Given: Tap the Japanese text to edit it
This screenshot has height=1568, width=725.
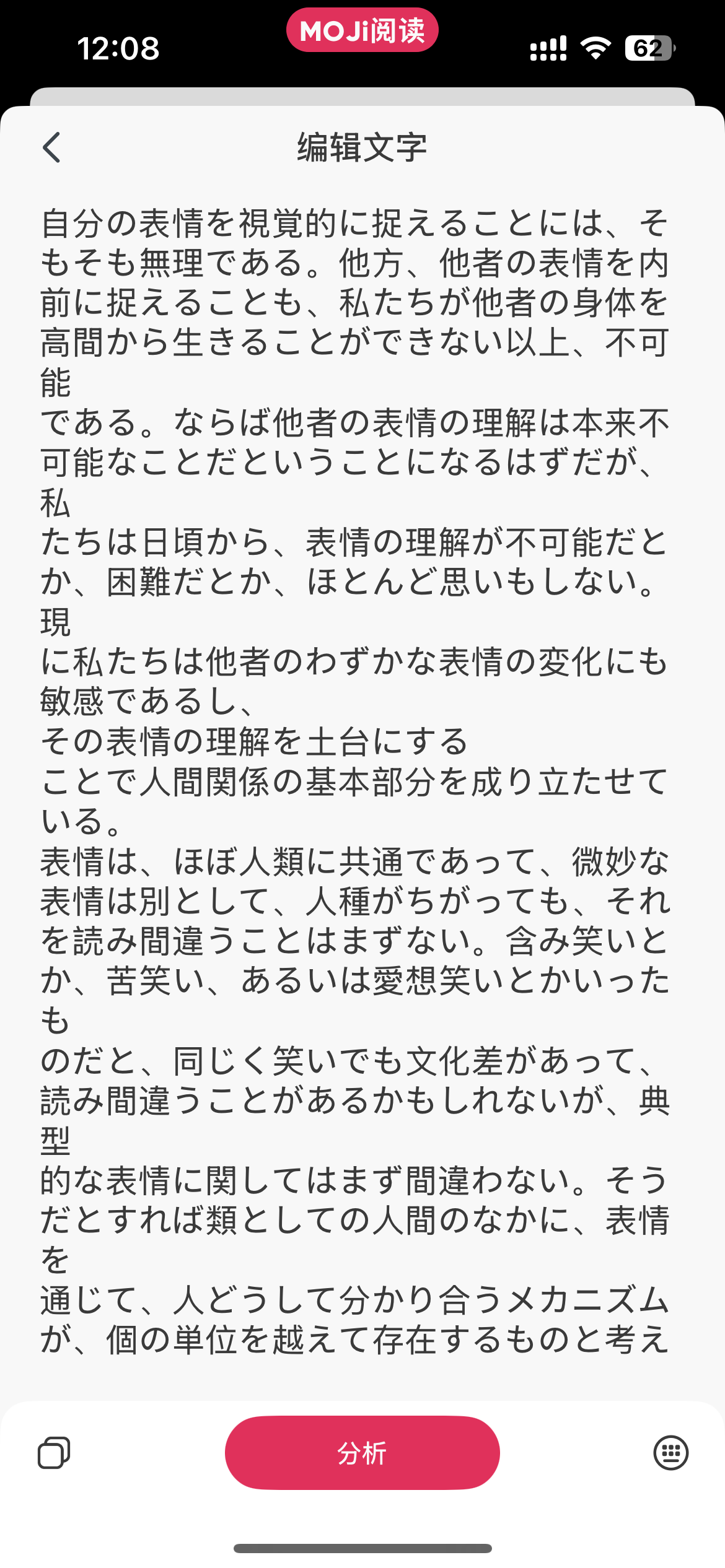Looking at the screenshot, I should click(x=355, y=782).
